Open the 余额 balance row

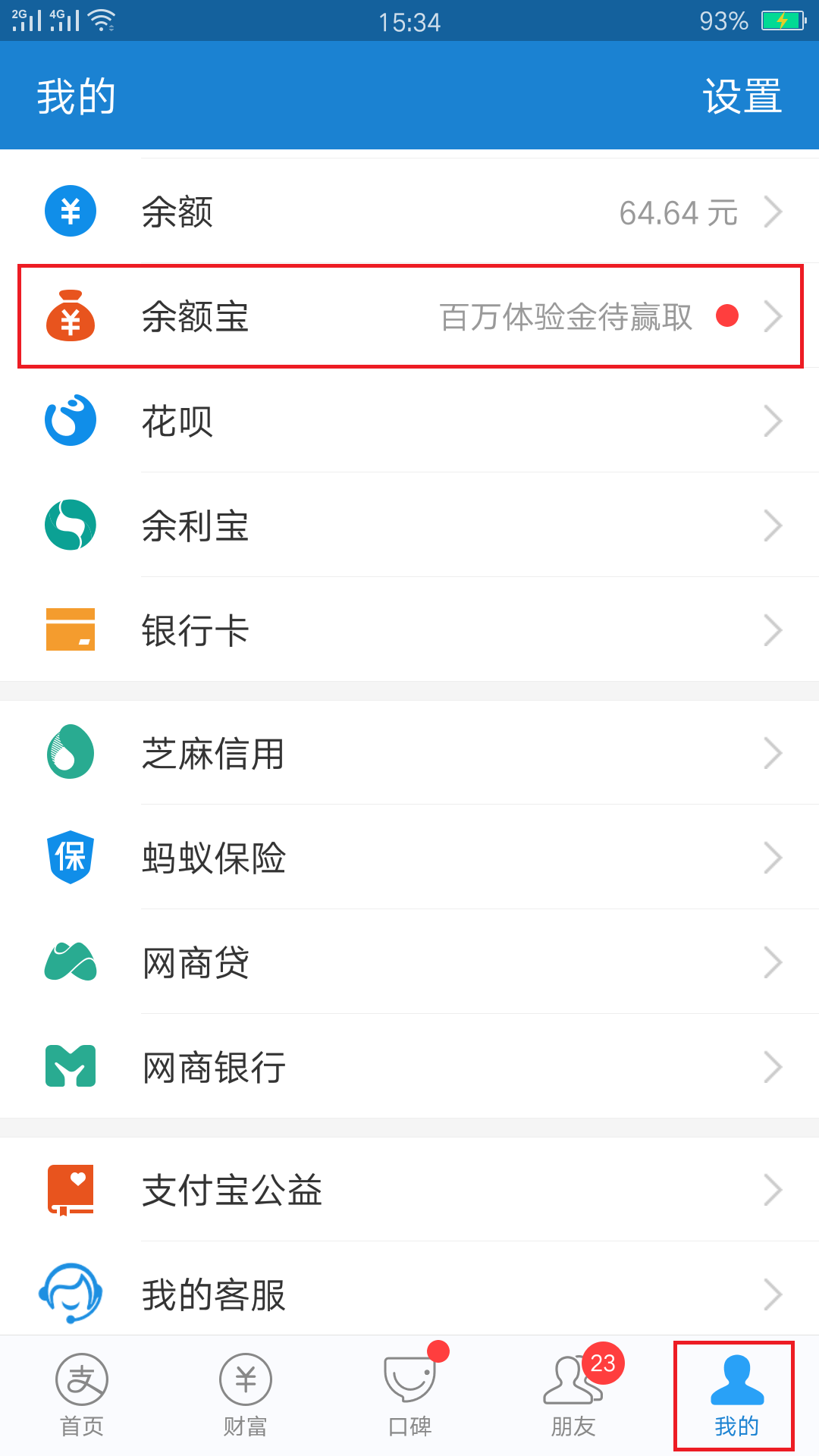click(409, 212)
